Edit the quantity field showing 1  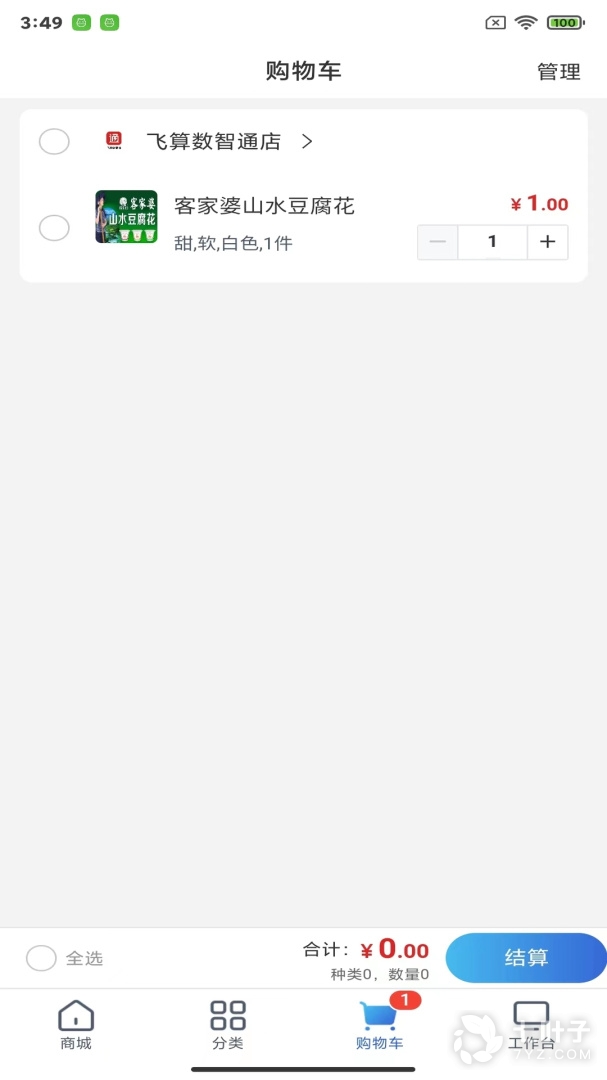click(492, 242)
